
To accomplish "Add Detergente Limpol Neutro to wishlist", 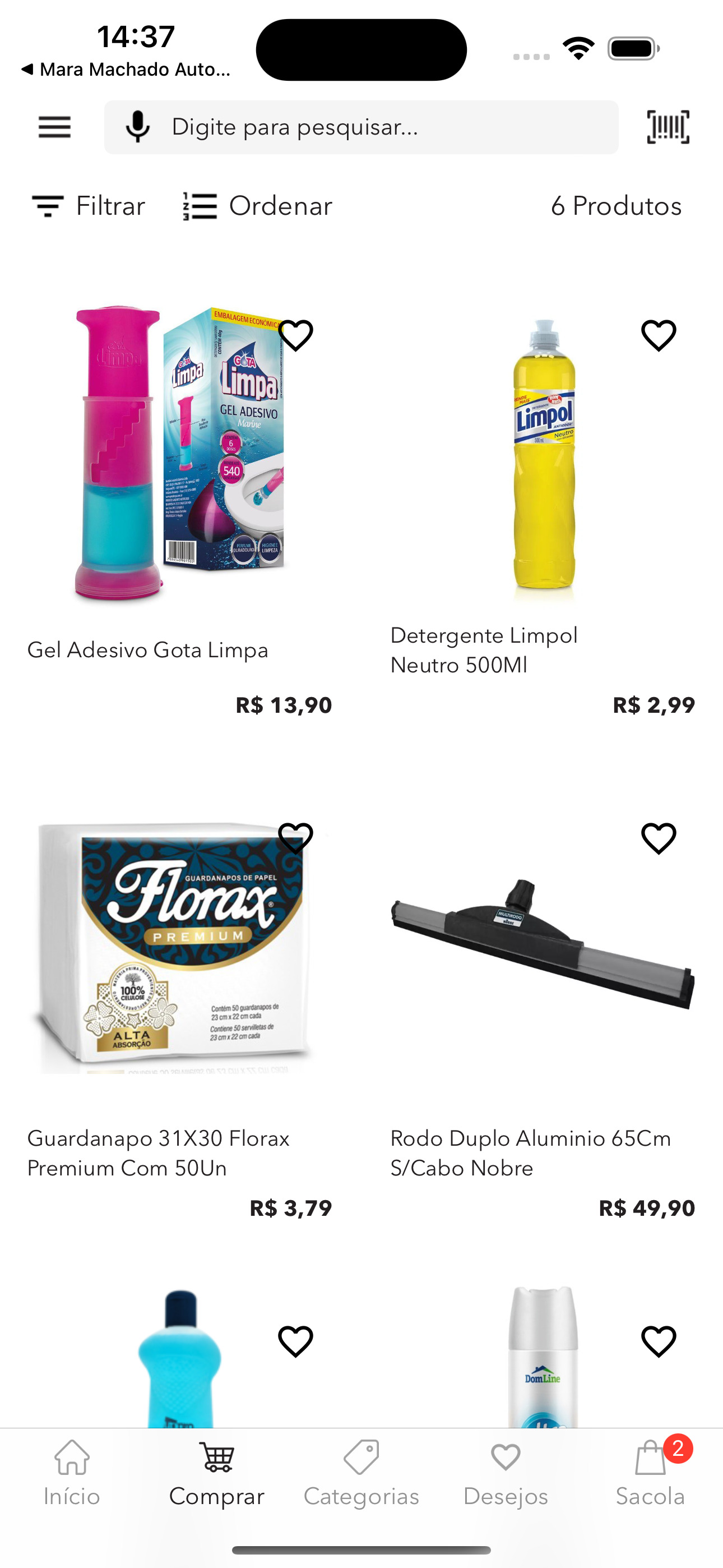I will point(659,335).
